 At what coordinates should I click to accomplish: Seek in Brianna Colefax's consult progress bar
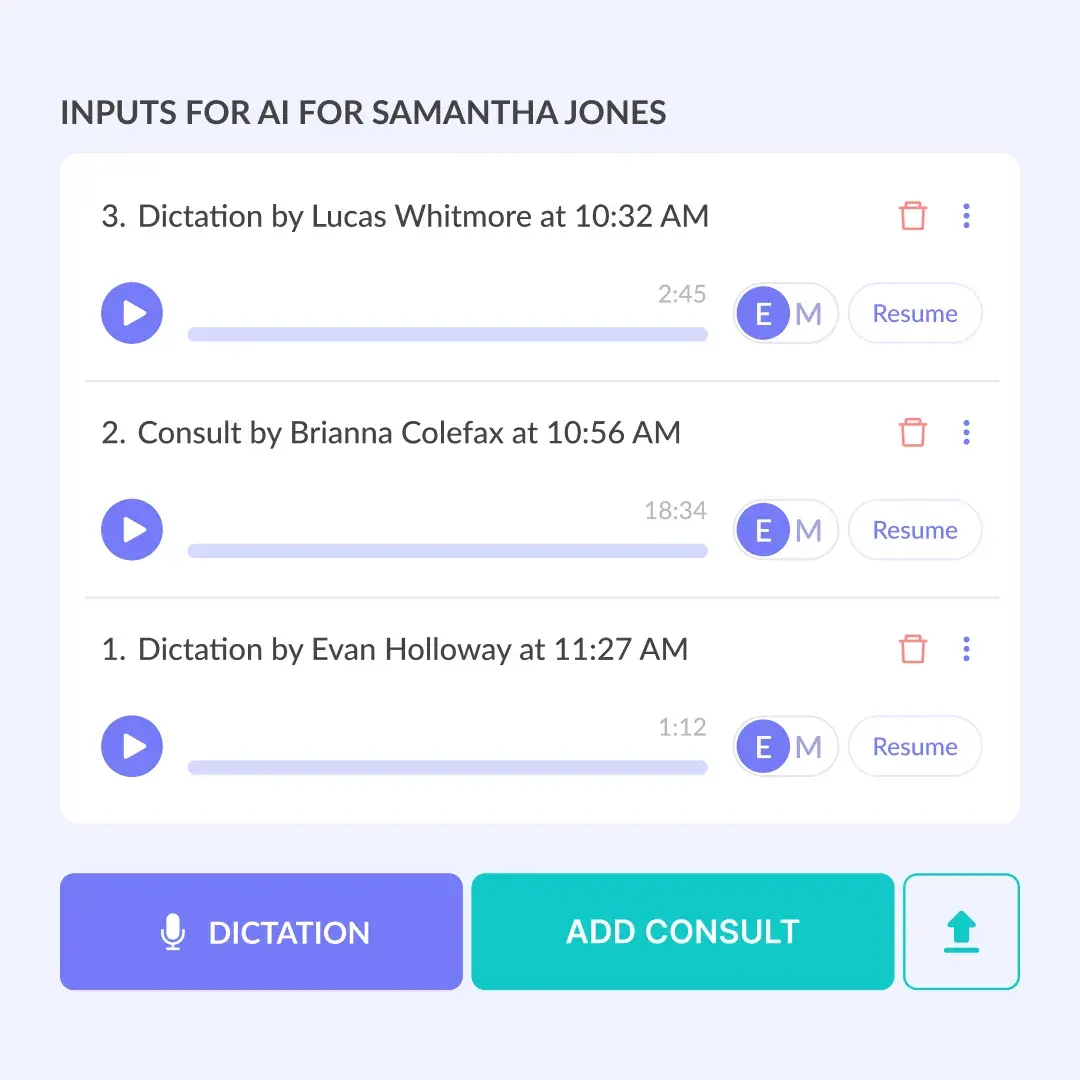coord(448,551)
